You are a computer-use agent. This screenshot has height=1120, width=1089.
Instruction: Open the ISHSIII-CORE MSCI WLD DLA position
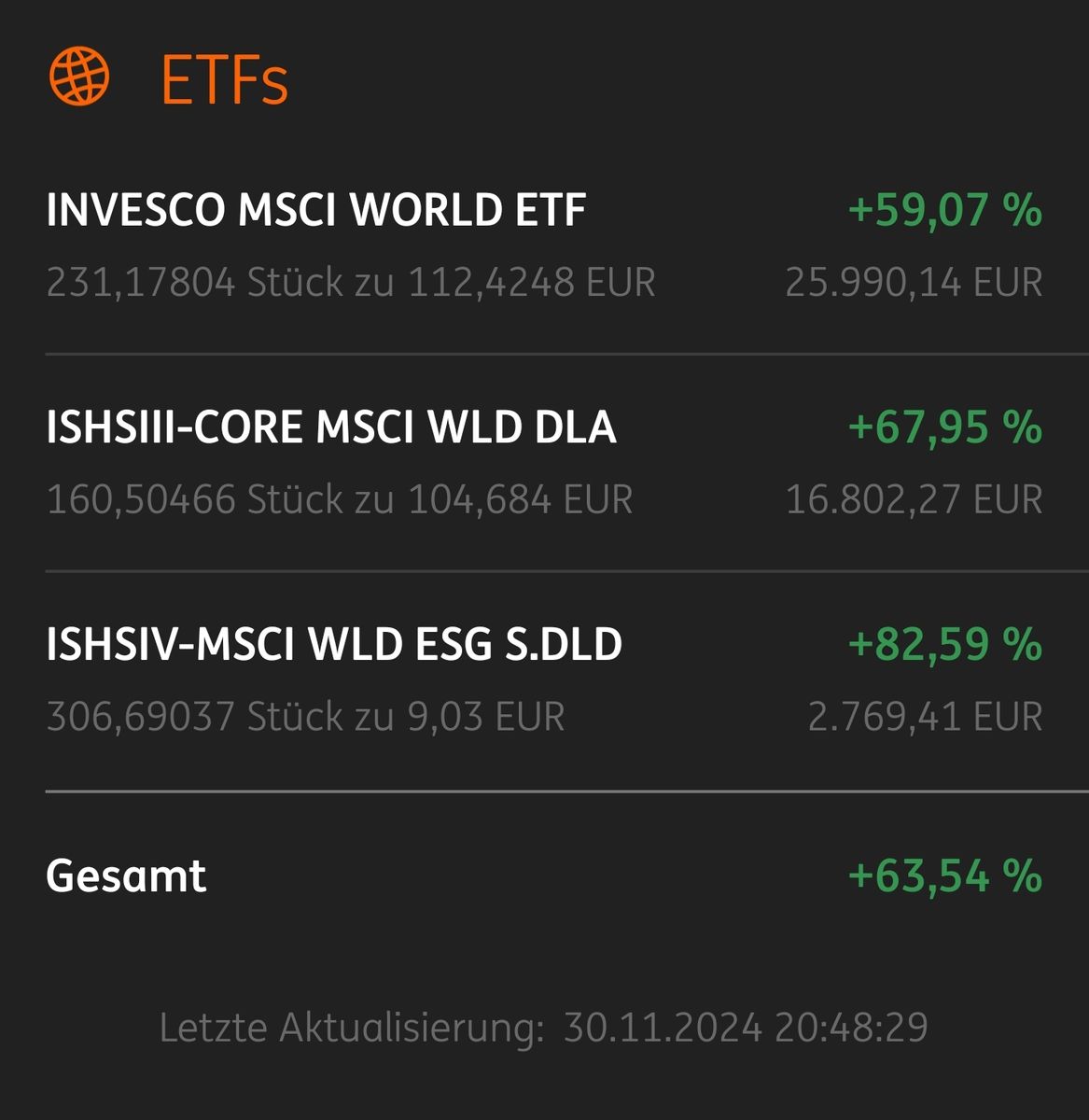point(544,463)
